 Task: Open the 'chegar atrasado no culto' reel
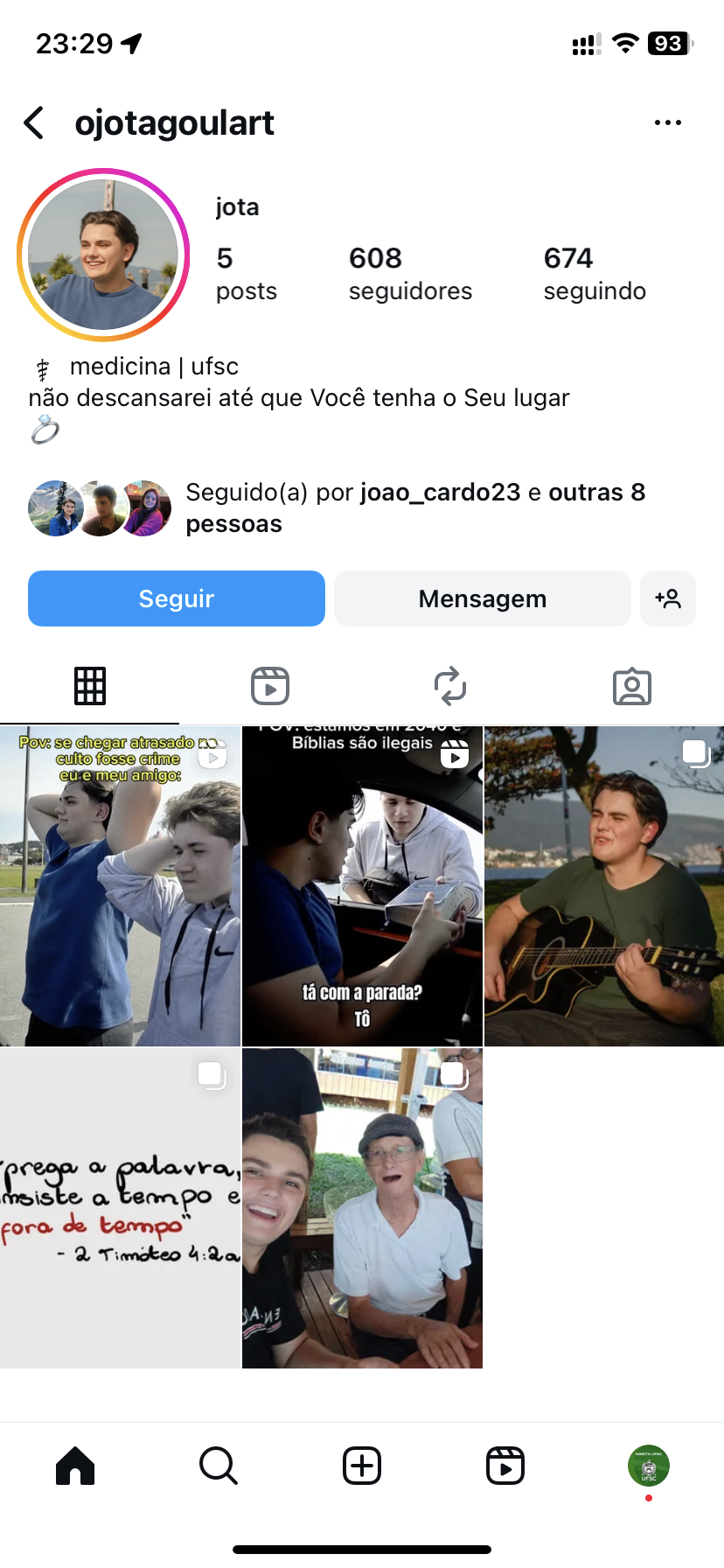coord(120,885)
